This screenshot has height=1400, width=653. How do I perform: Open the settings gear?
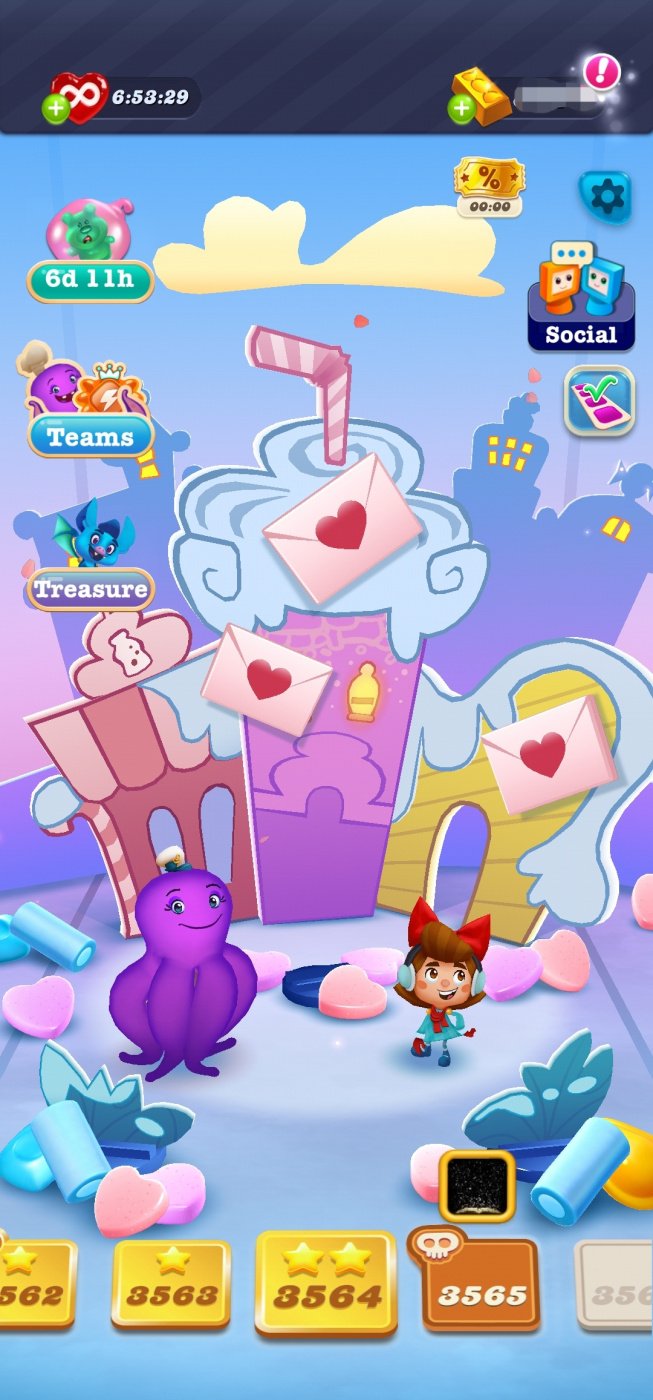tap(605, 196)
